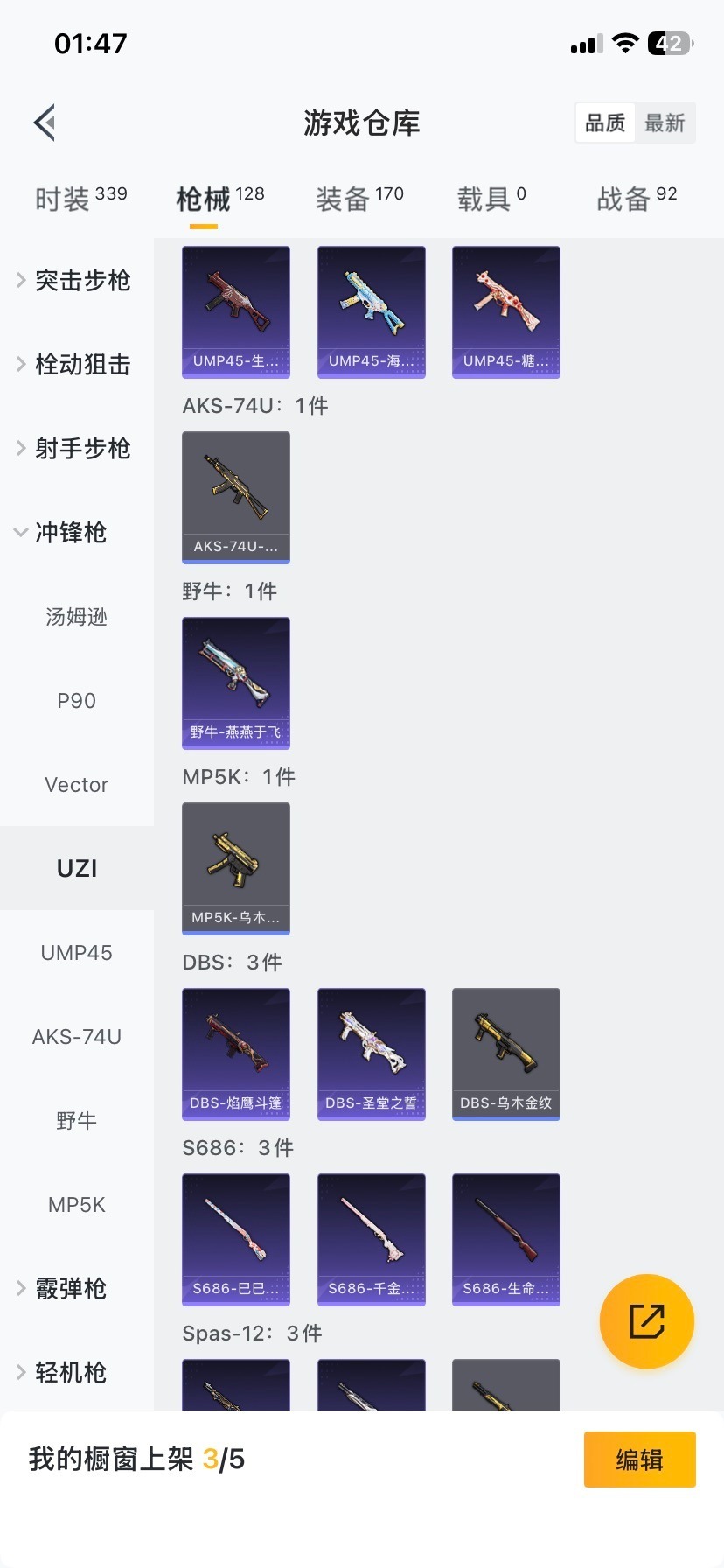Select 汤姆逊 in the side list
This screenshot has width=724, height=1568.
click(77, 617)
